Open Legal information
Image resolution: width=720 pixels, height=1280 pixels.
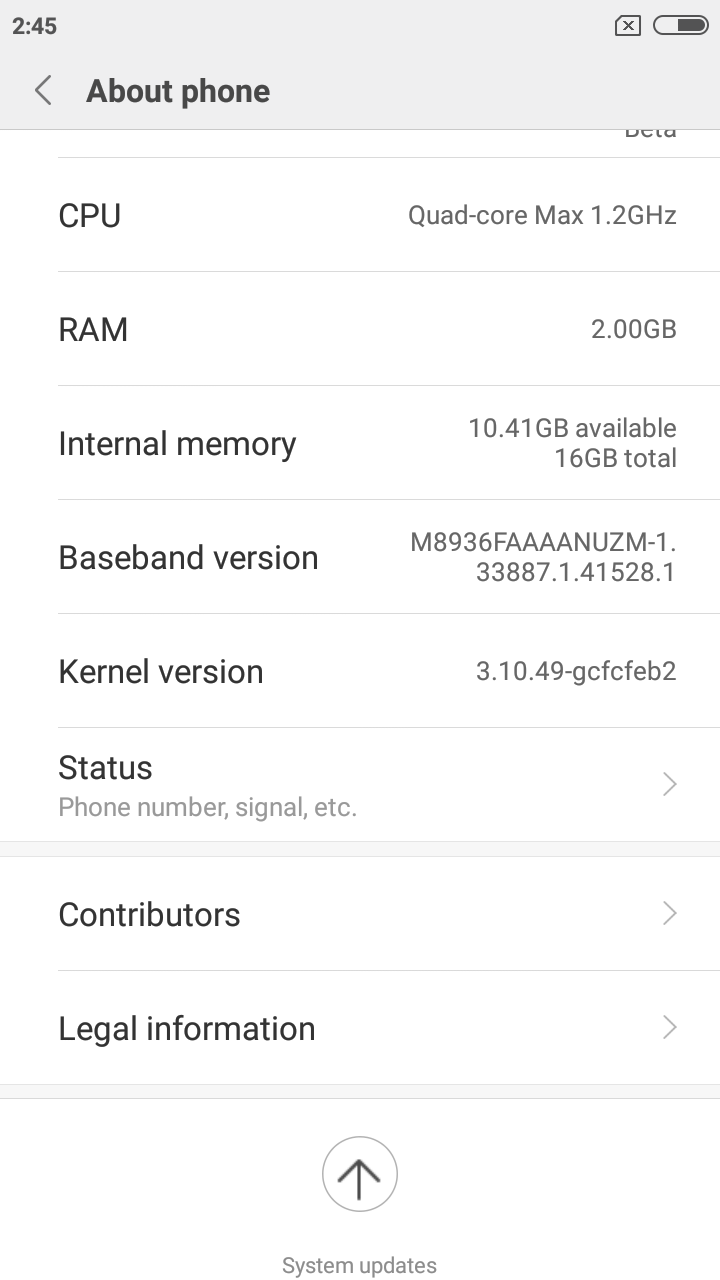360,1028
